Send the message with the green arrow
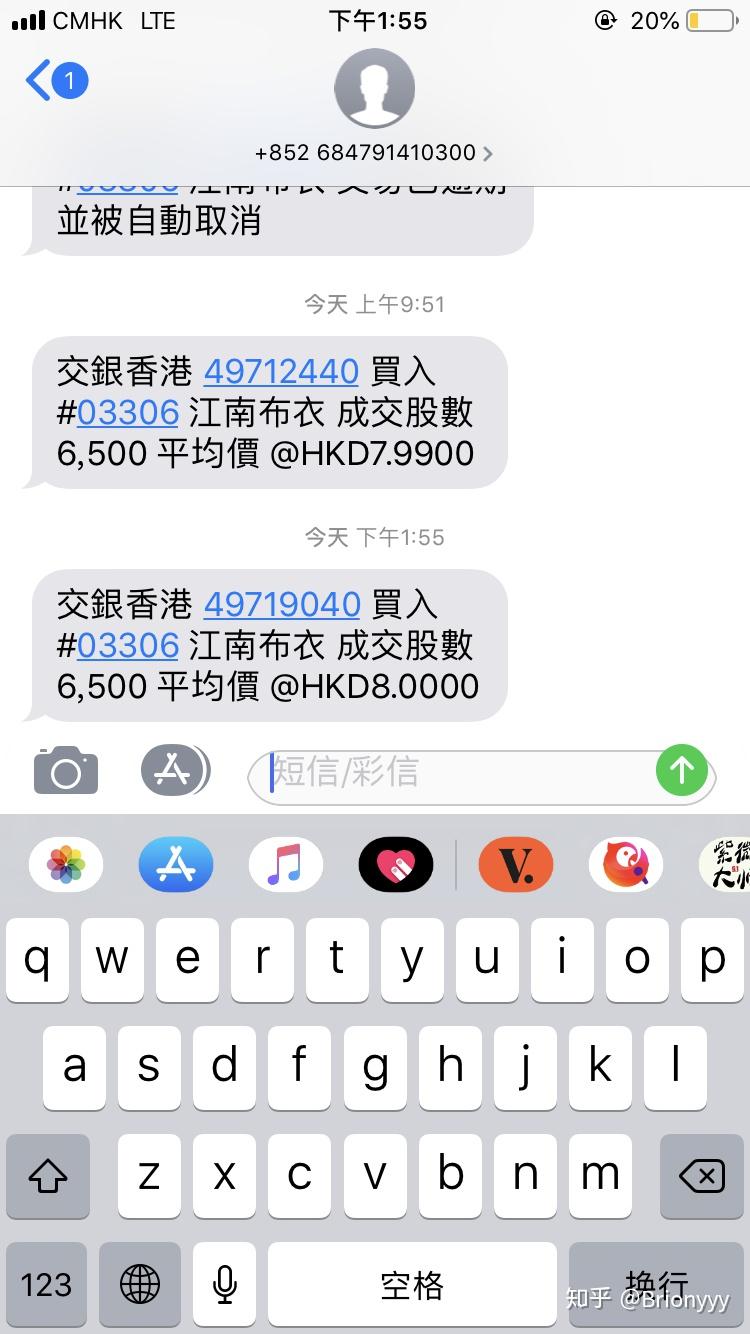Image resolution: width=750 pixels, height=1334 pixels. tap(682, 770)
